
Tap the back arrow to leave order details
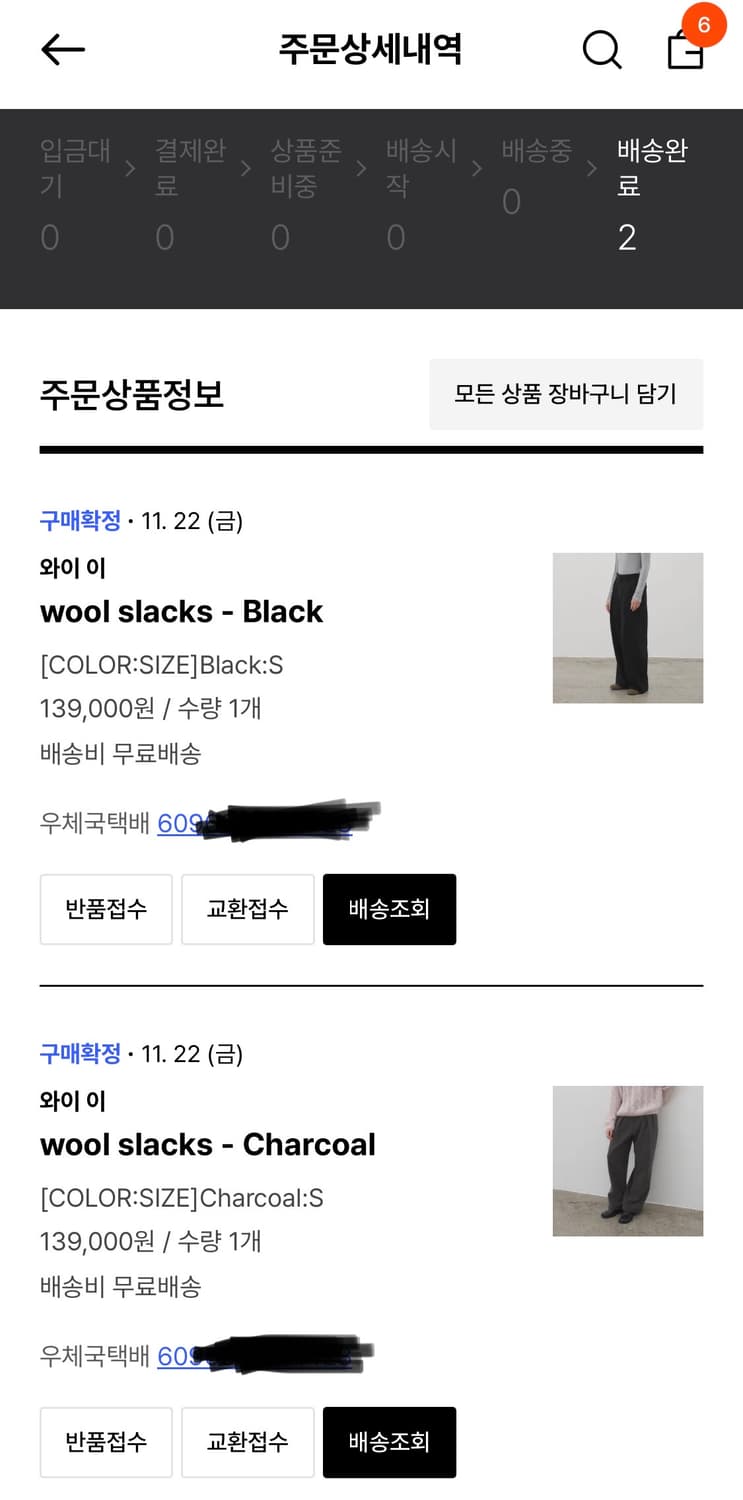[x=63, y=50]
